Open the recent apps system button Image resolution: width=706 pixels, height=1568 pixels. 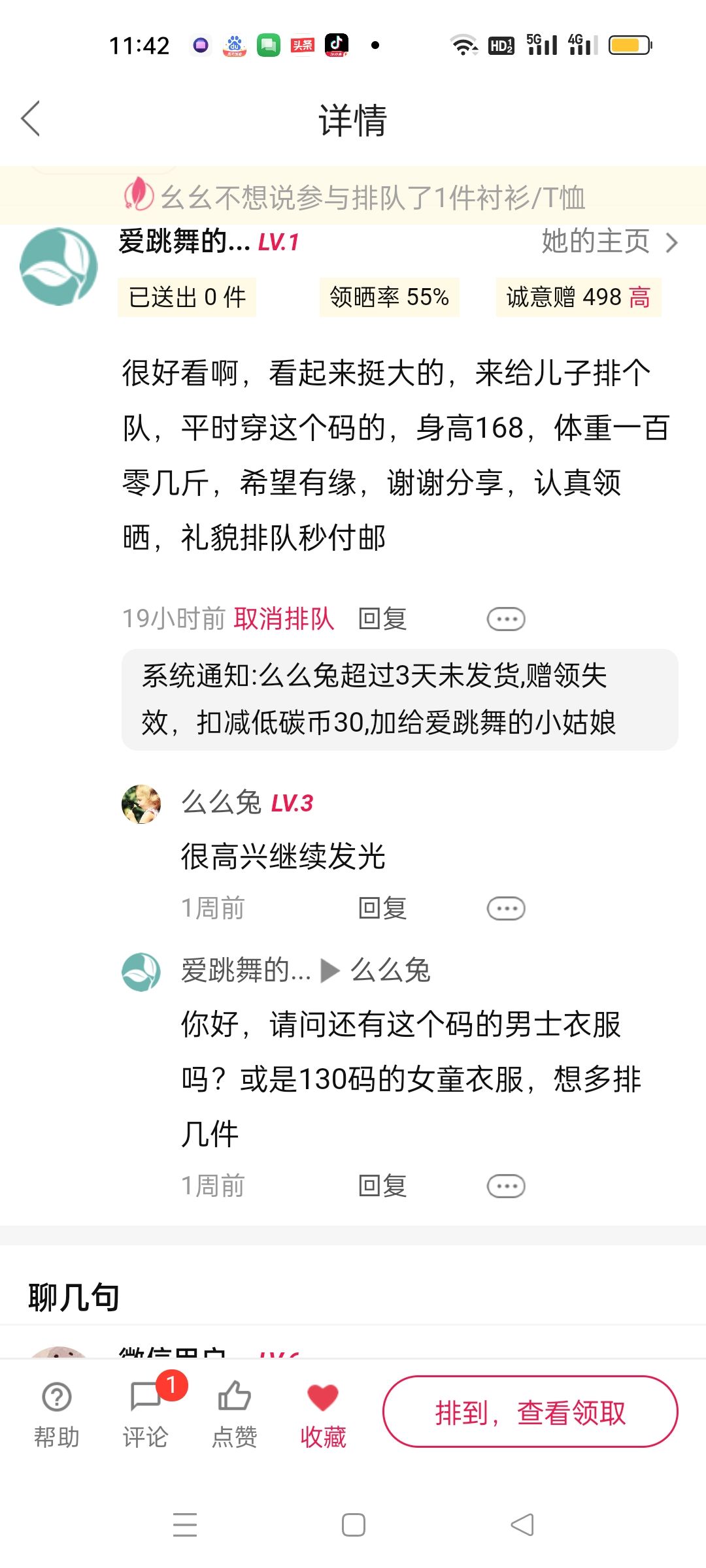coord(185,1525)
